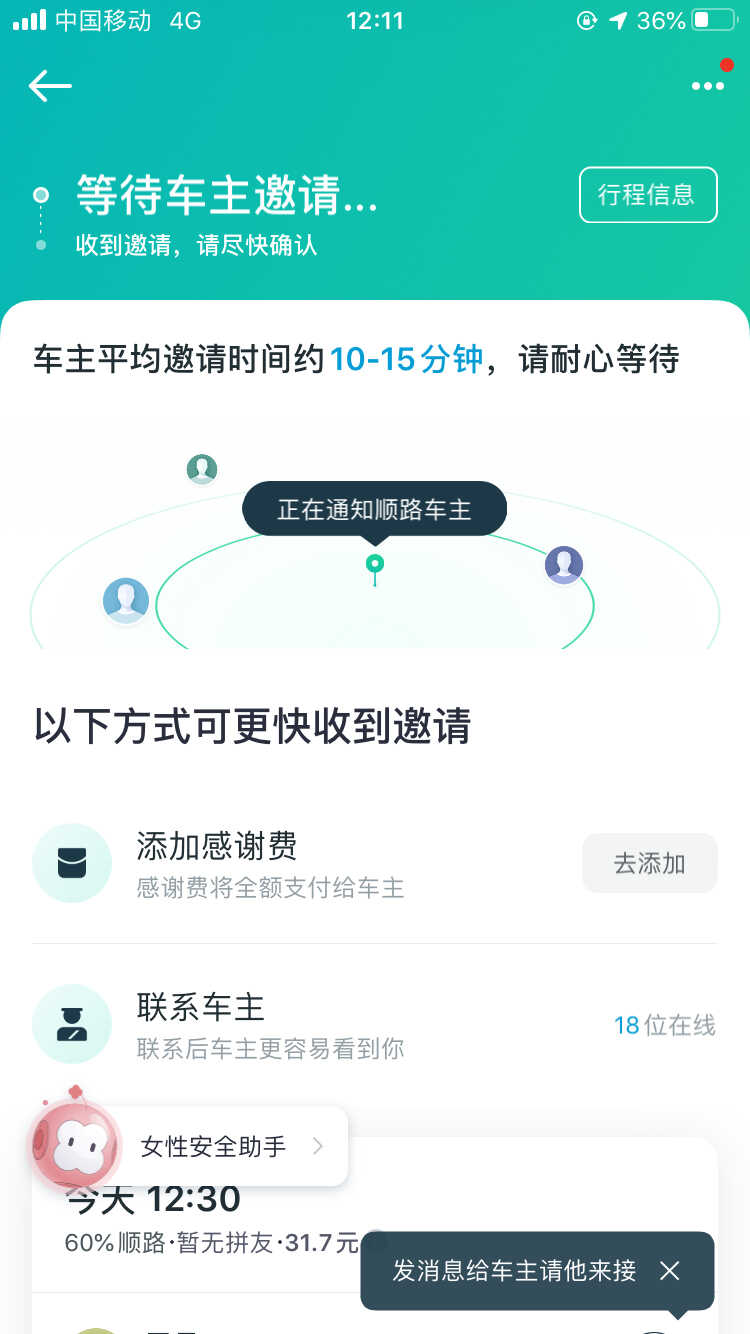The image size is (750, 1334).
Task: Open 女性安全助手 safety assistant
Action: coord(215,1146)
